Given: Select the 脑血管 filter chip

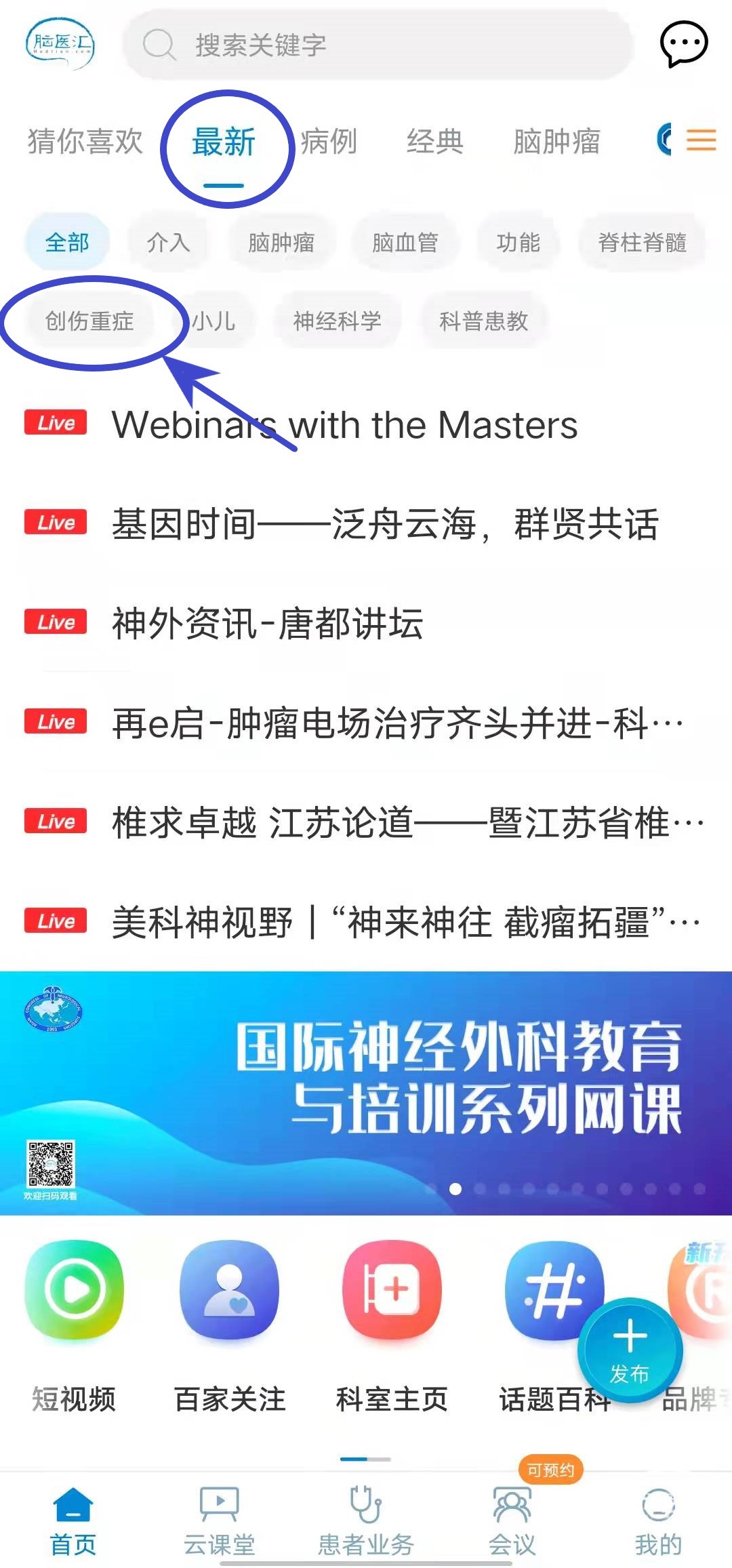Looking at the screenshot, I should pyautogui.click(x=405, y=243).
